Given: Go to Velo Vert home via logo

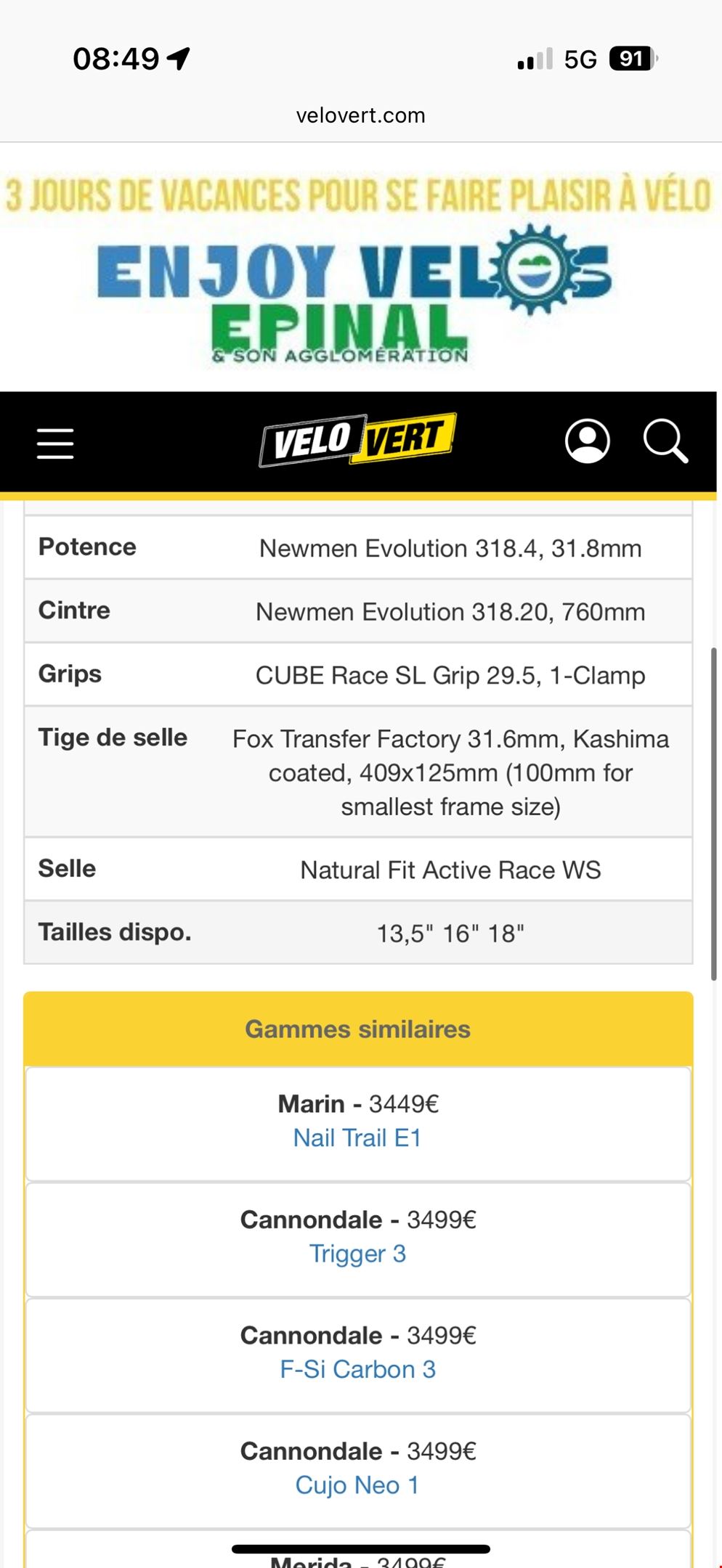Looking at the screenshot, I should [x=357, y=440].
